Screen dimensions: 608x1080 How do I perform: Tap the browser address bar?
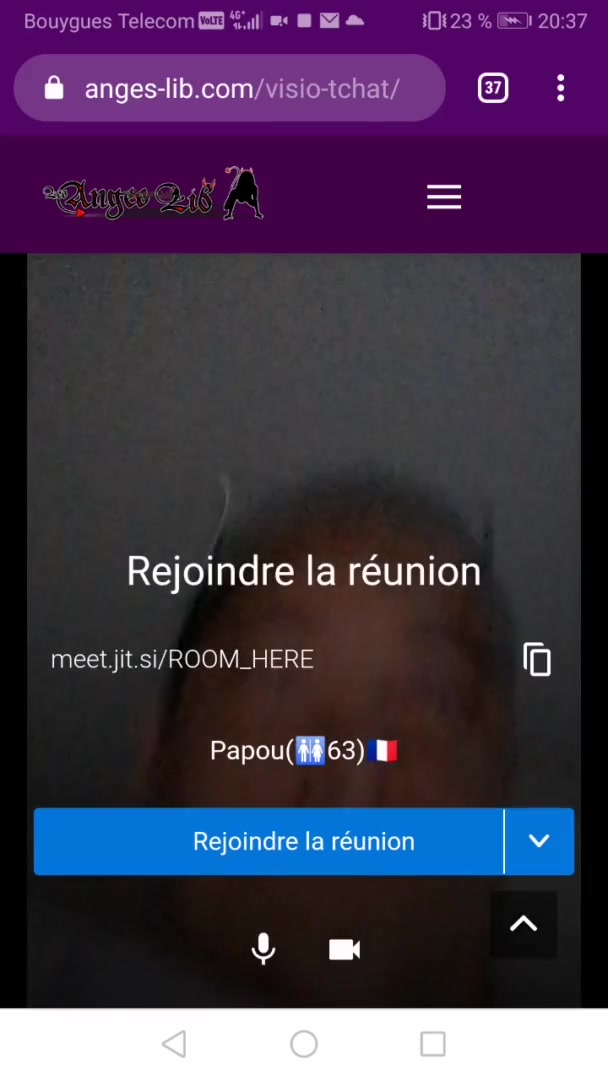pyautogui.click(x=240, y=89)
